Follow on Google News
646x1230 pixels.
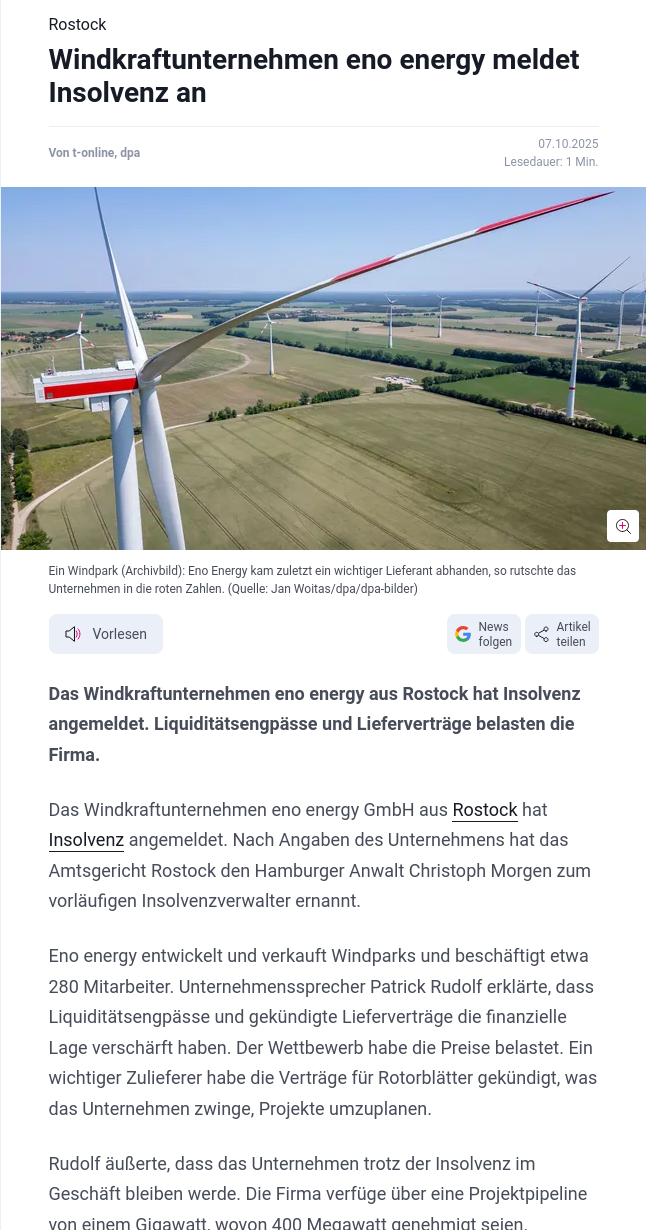(x=484, y=634)
